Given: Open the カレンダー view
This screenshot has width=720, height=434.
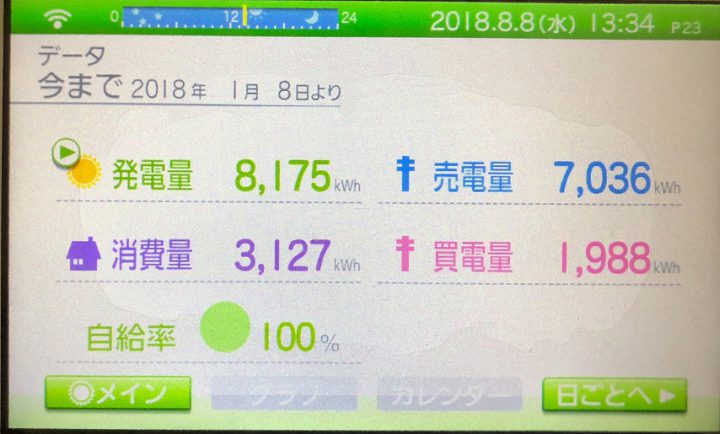Looking at the screenshot, I should [449, 394].
